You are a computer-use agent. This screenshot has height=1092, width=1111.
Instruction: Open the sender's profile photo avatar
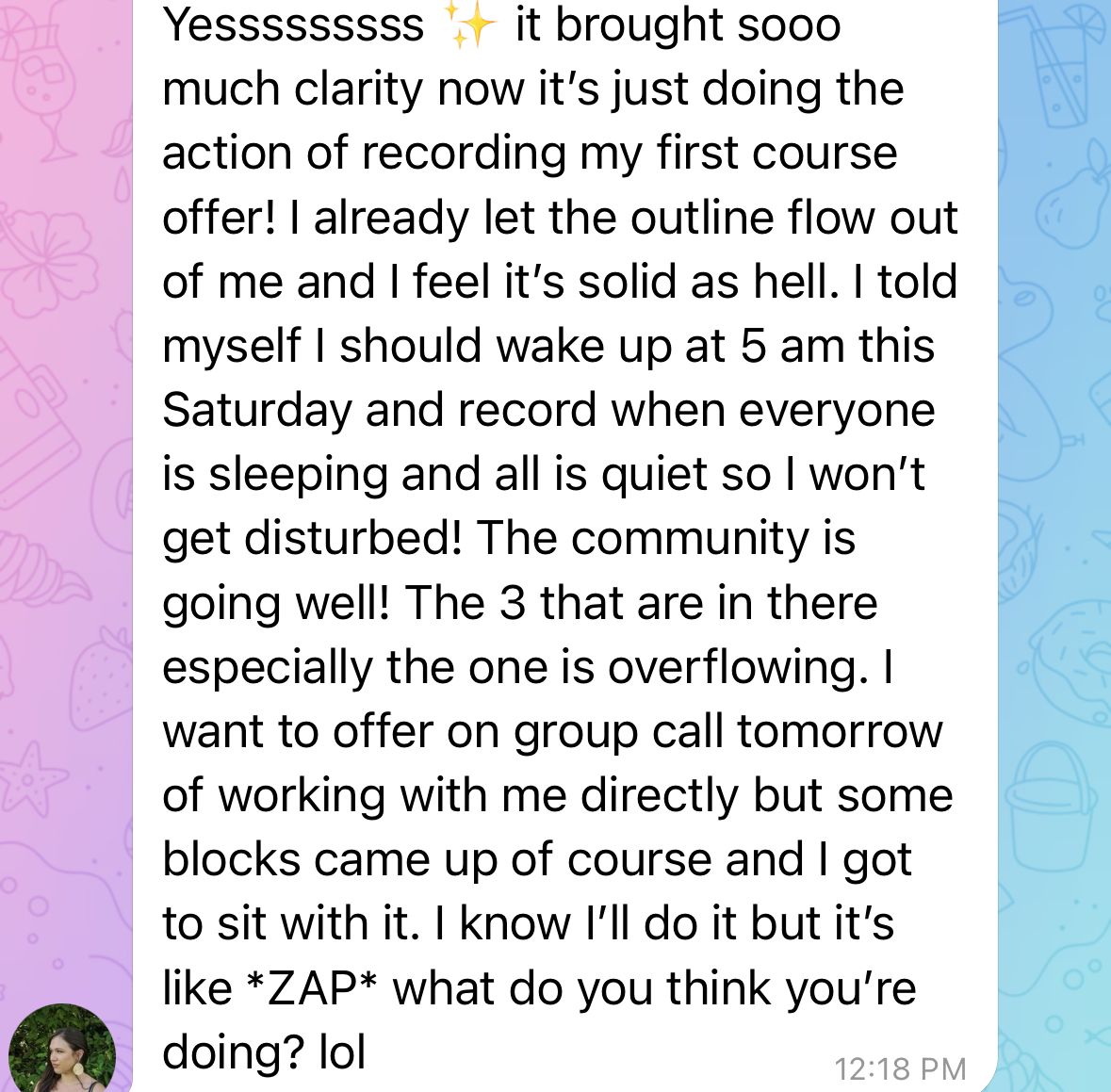pyautogui.click(x=62, y=1051)
